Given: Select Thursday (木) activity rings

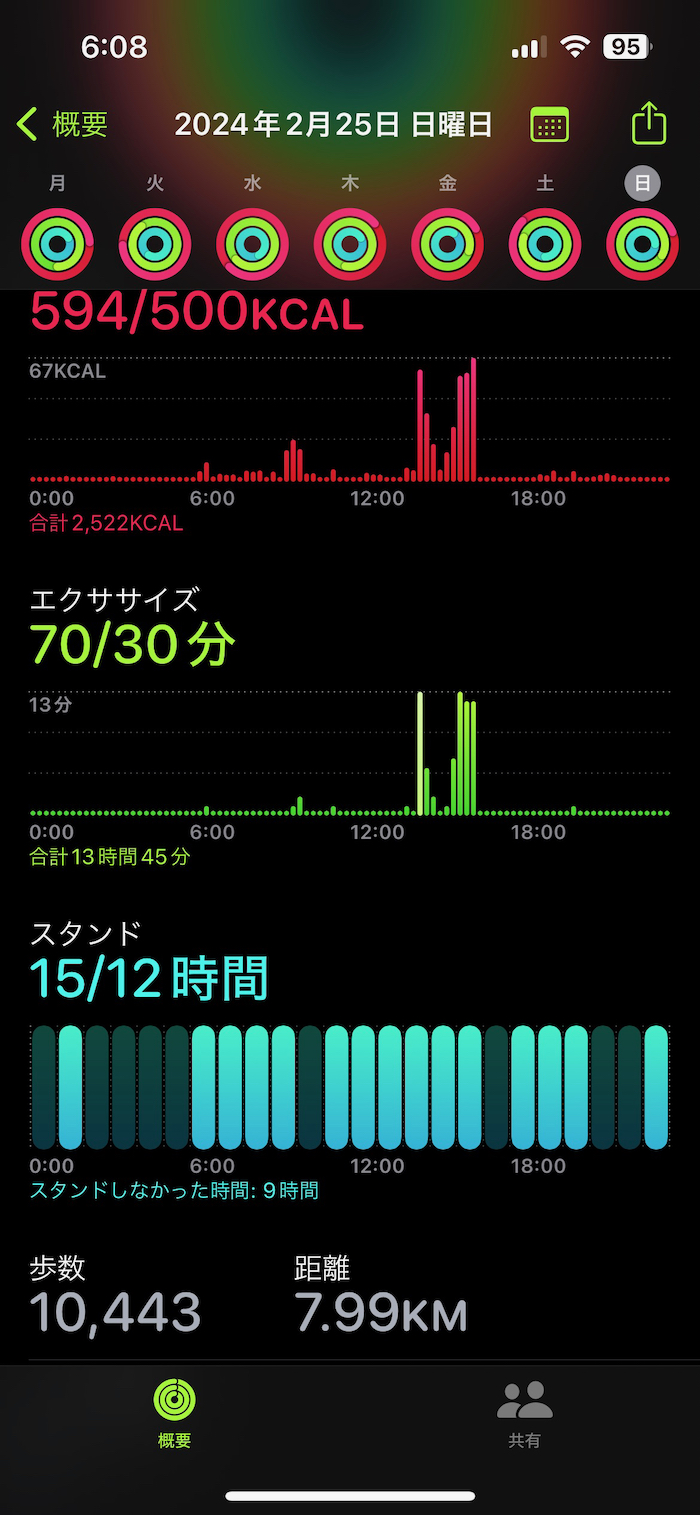Looking at the screenshot, I should 350,244.
